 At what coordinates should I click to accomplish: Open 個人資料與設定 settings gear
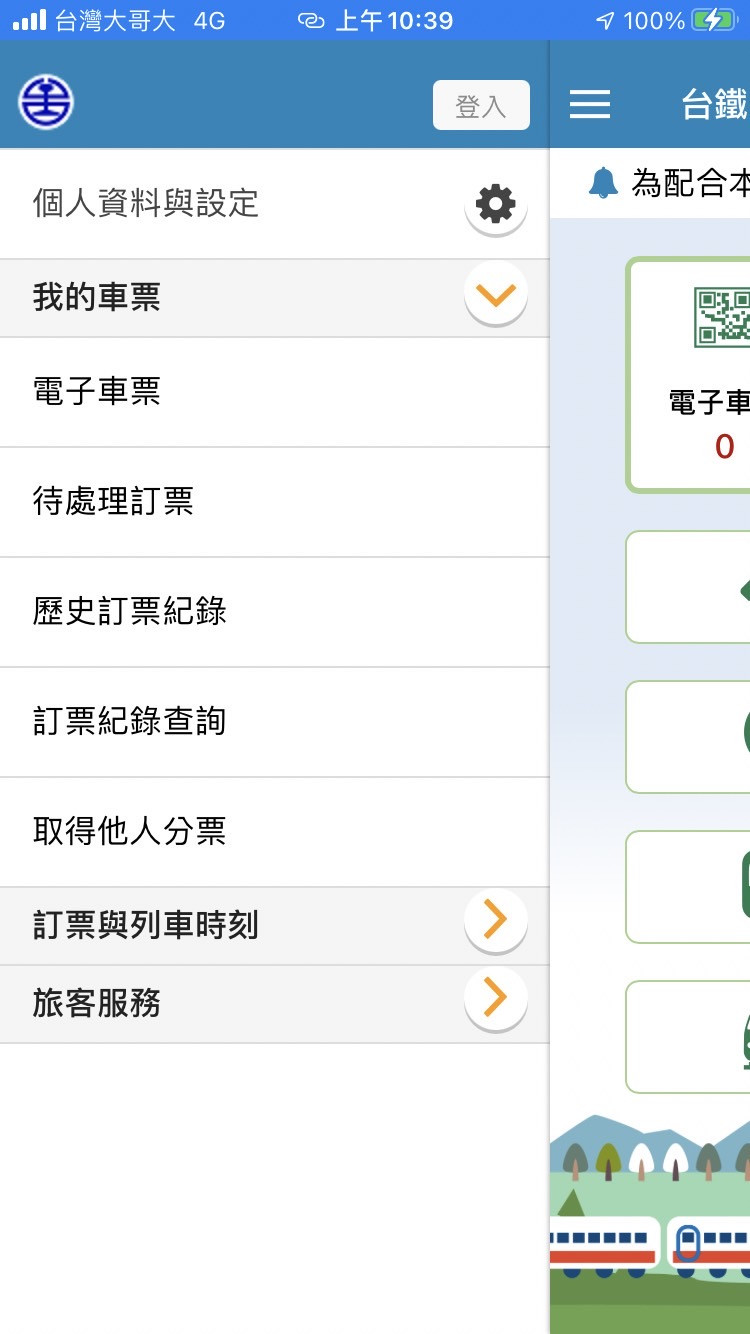click(x=495, y=205)
